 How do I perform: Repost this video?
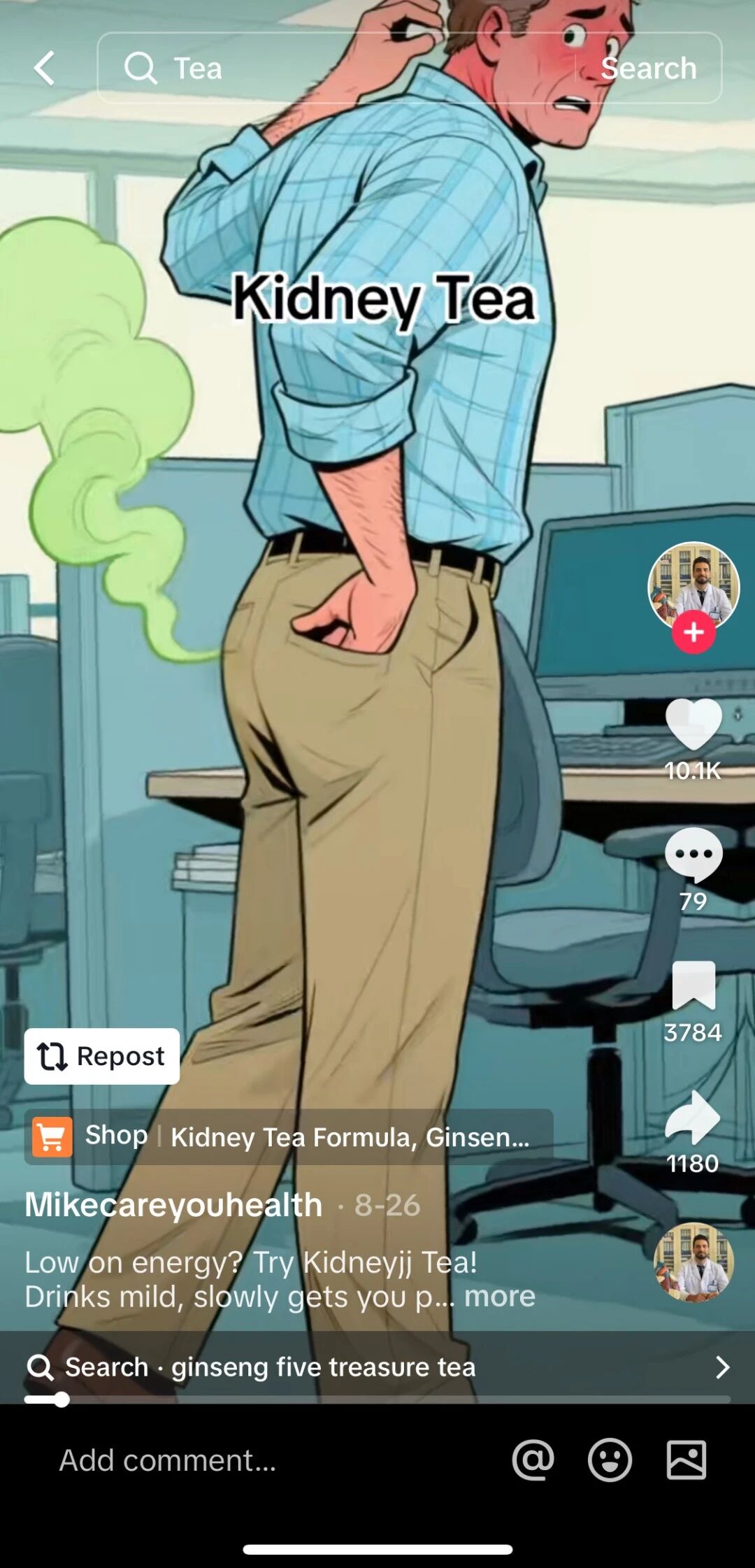pyautogui.click(x=102, y=1056)
